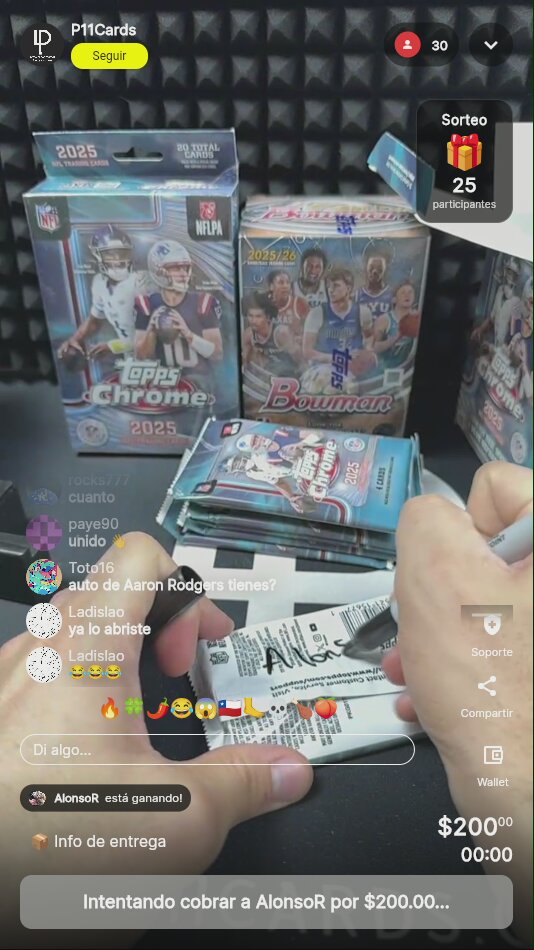Send the fire emoji reaction
Screen dimensions: 534x950
(110, 708)
